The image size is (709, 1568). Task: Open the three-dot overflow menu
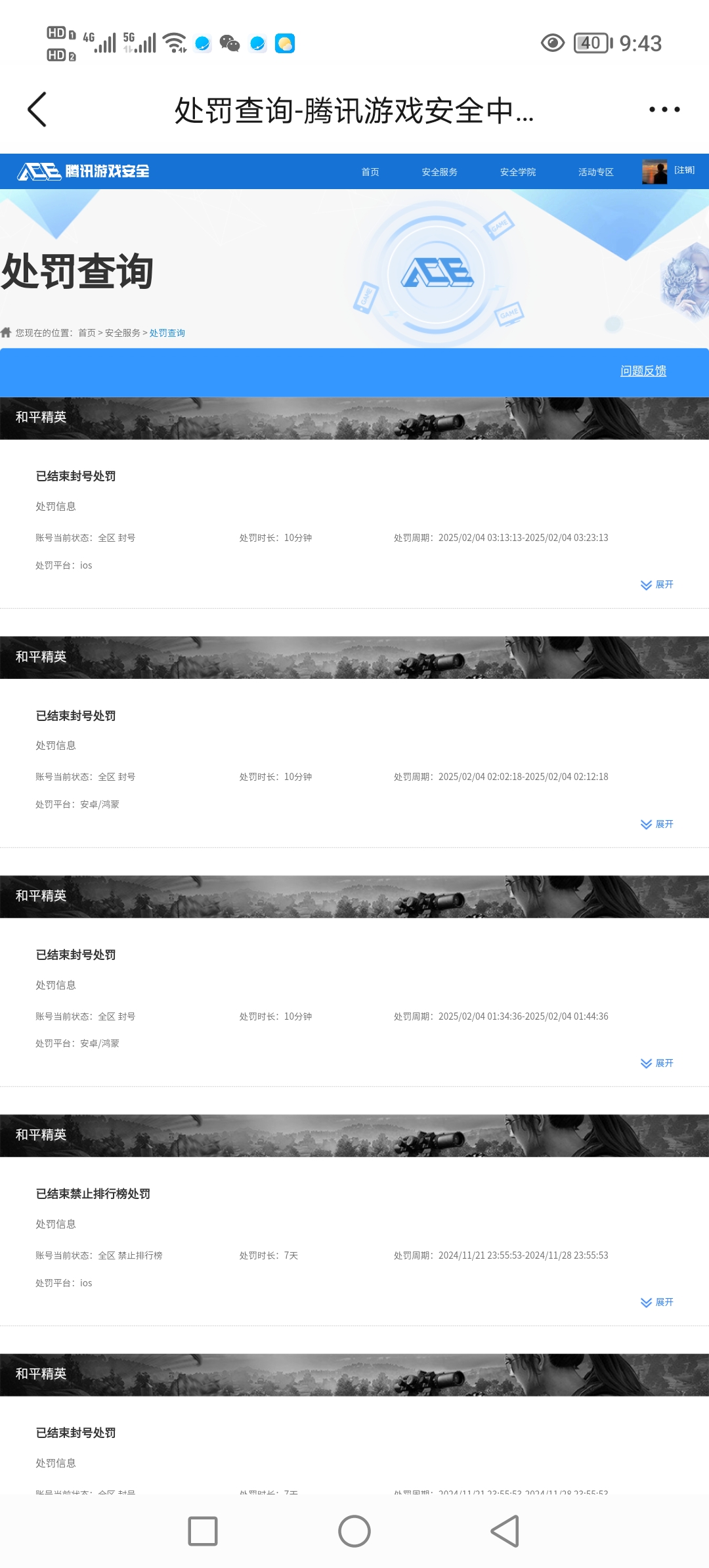(x=664, y=109)
